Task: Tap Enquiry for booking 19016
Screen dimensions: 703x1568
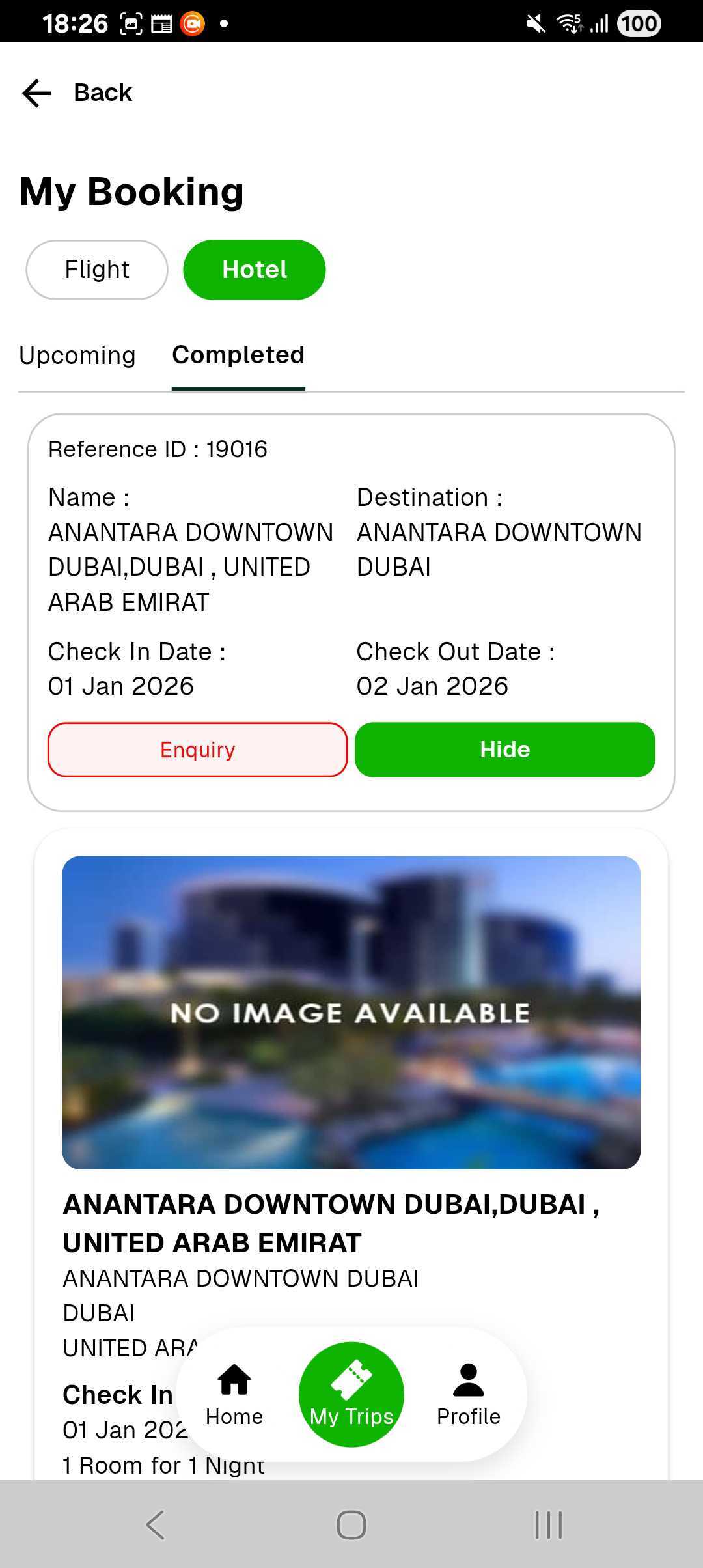Action: pos(197,749)
